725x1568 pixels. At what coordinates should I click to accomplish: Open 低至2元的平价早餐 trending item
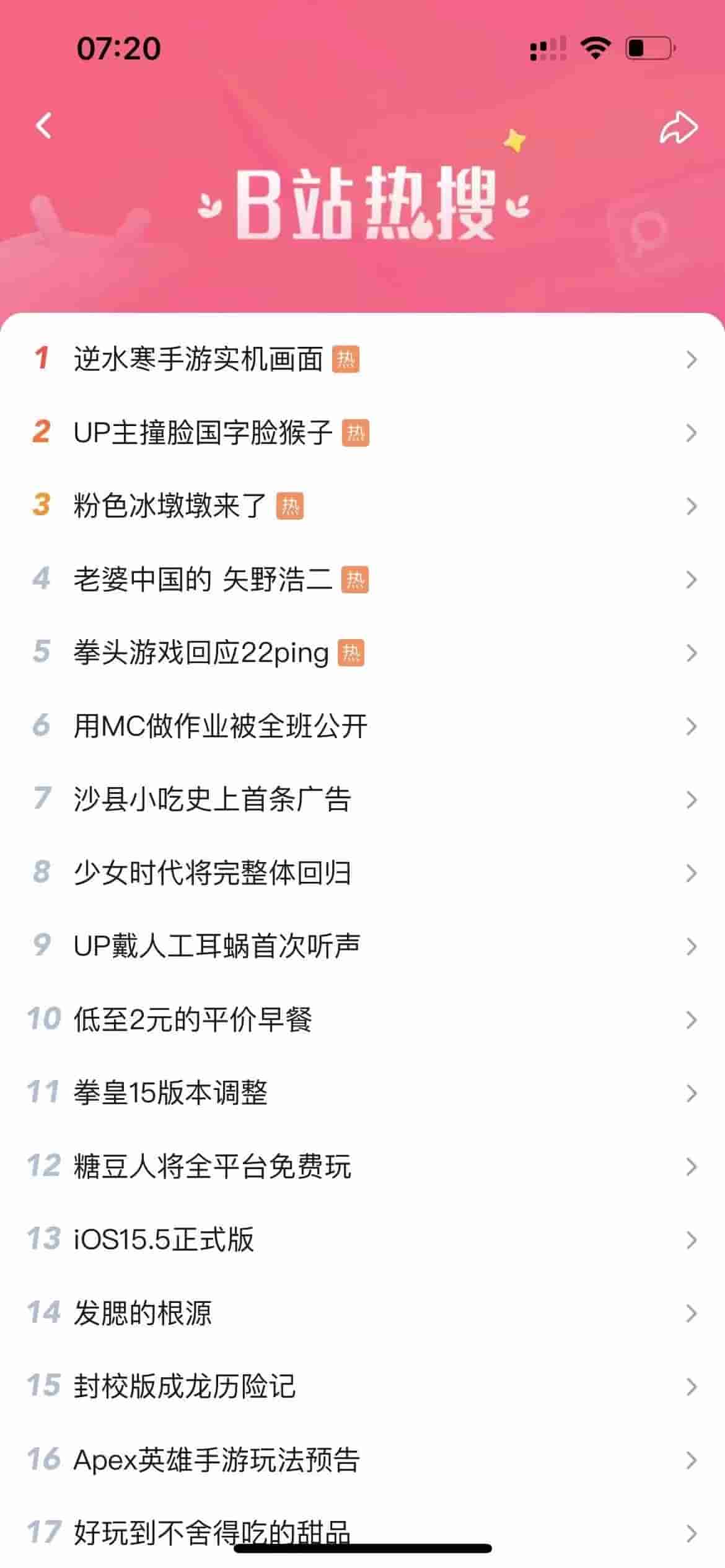(x=192, y=1019)
